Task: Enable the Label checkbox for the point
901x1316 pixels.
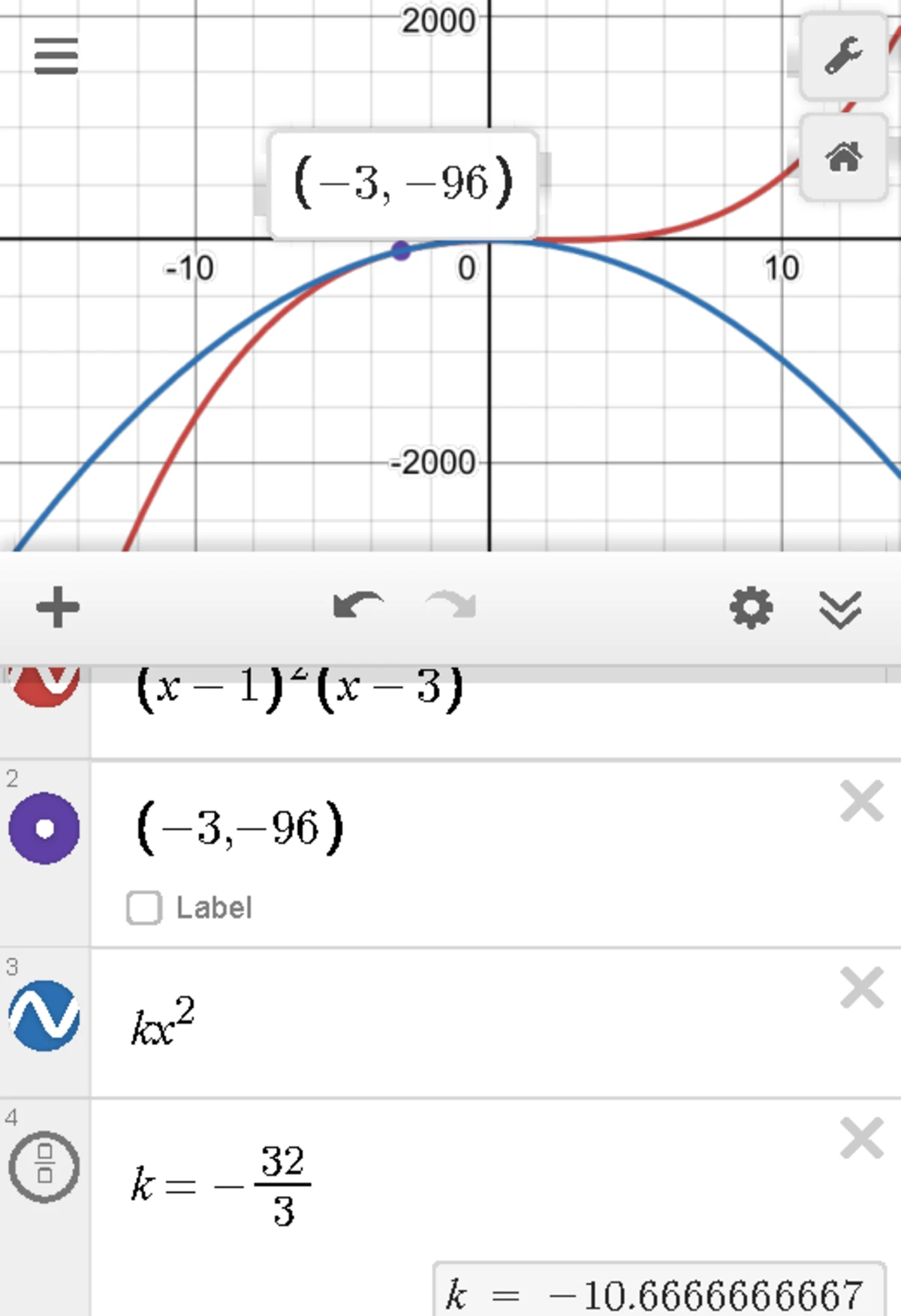Action: (x=144, y=908)
